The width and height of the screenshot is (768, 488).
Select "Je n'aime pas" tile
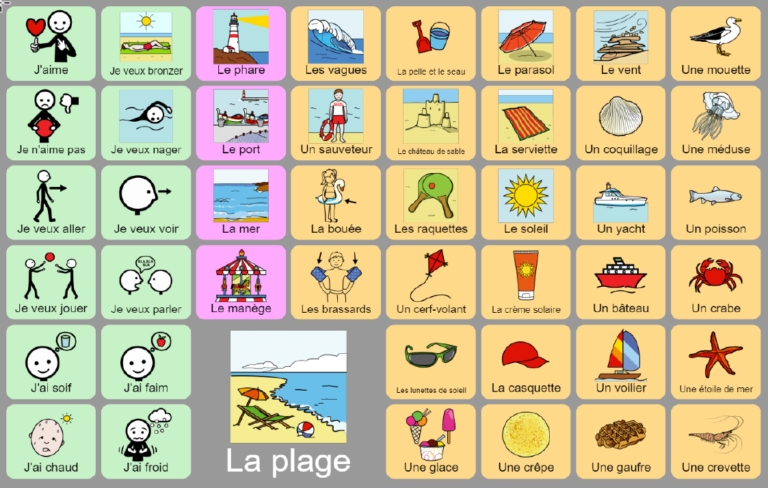click(x=50, y=123)
